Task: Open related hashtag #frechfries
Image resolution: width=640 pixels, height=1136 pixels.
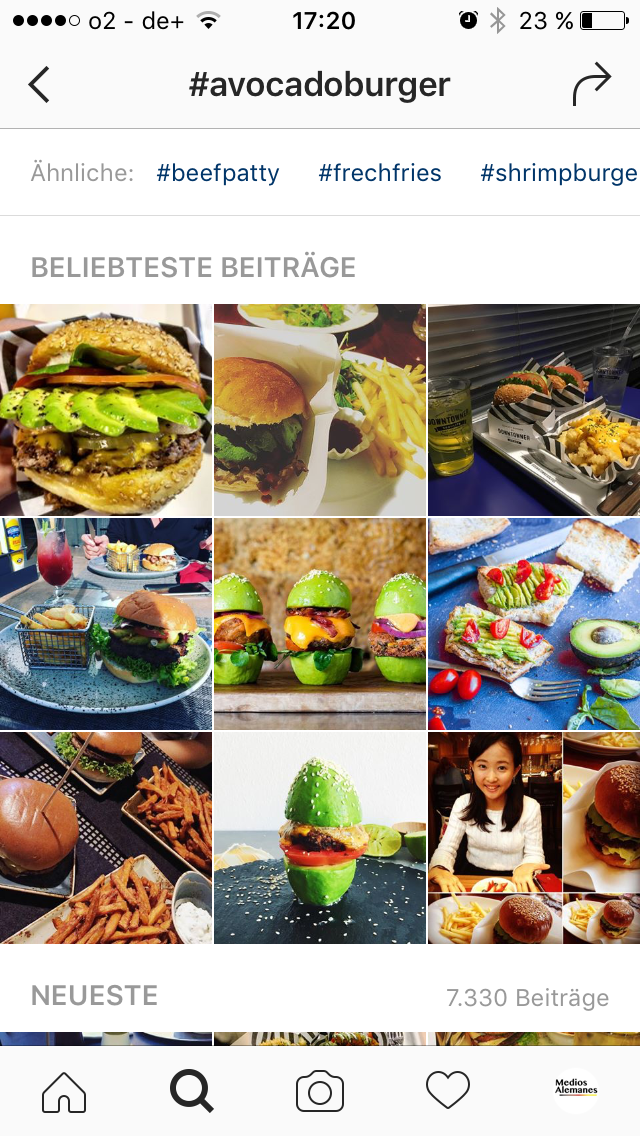Action: pyautogui.click(x=380, y=173)
